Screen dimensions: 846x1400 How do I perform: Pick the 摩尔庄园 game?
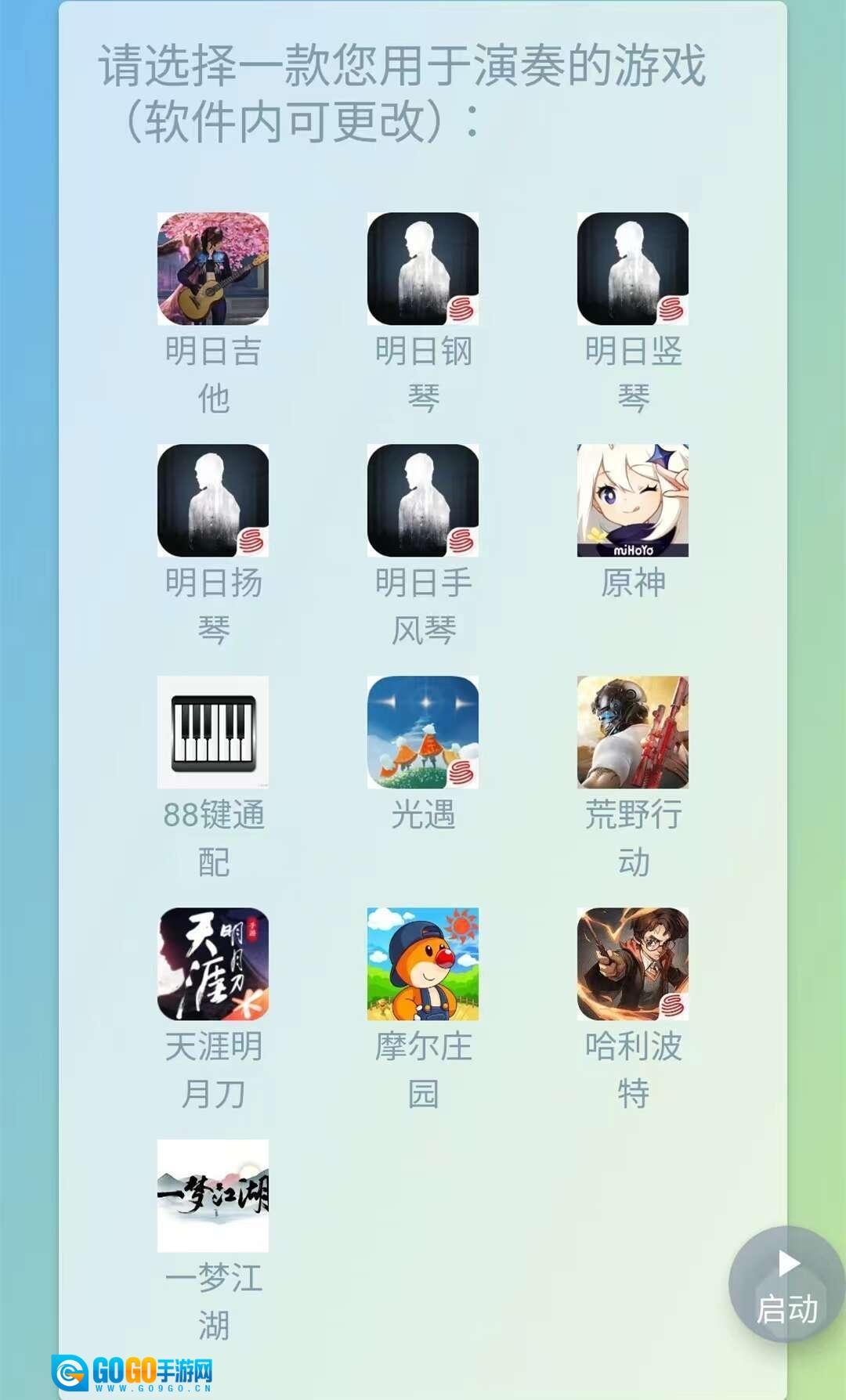423,964
